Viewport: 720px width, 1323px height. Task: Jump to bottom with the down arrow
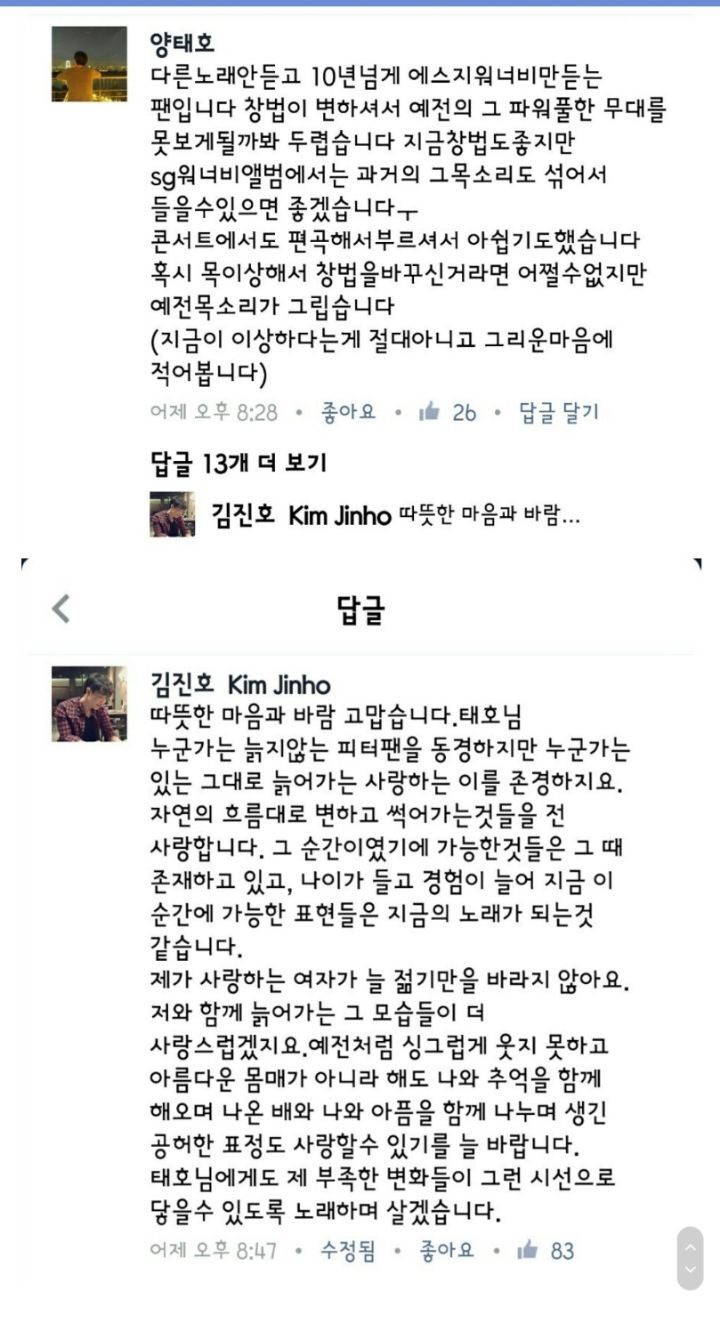(689, 1271)
